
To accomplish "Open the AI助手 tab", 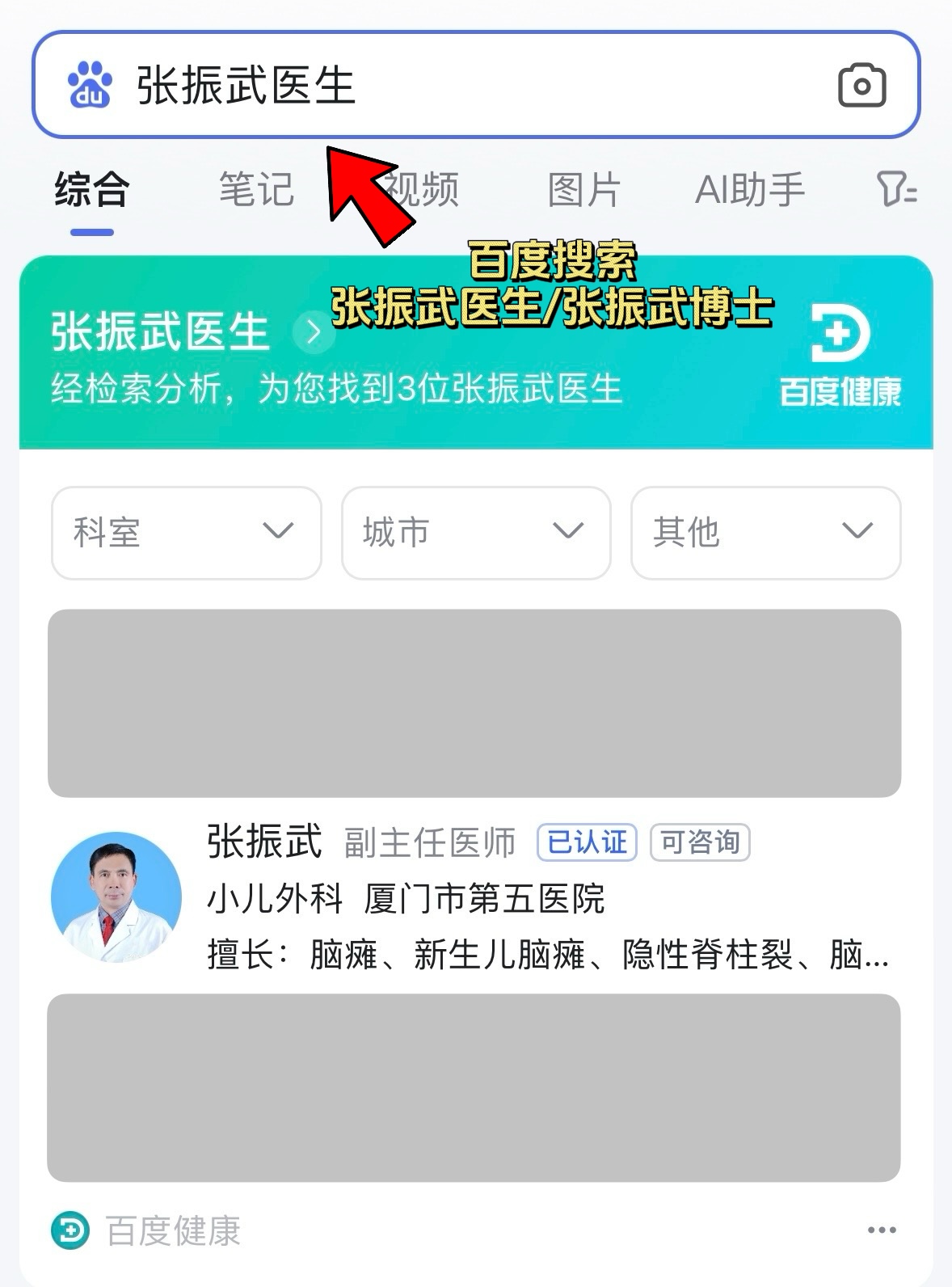I will [x=750, y=191].
